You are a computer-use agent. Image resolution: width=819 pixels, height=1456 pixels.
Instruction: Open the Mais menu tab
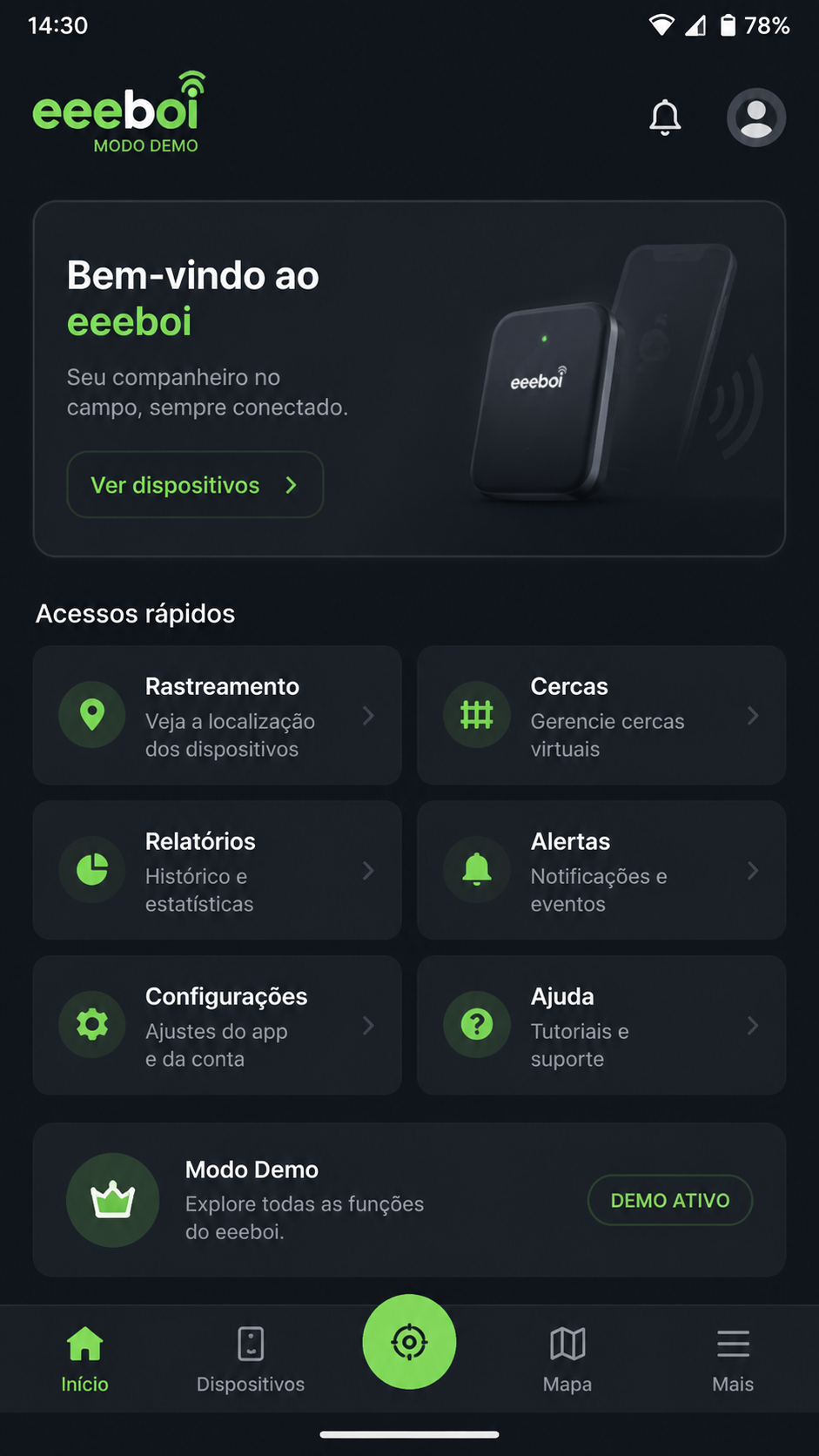pyautogui.click(x=733, y=1359)
